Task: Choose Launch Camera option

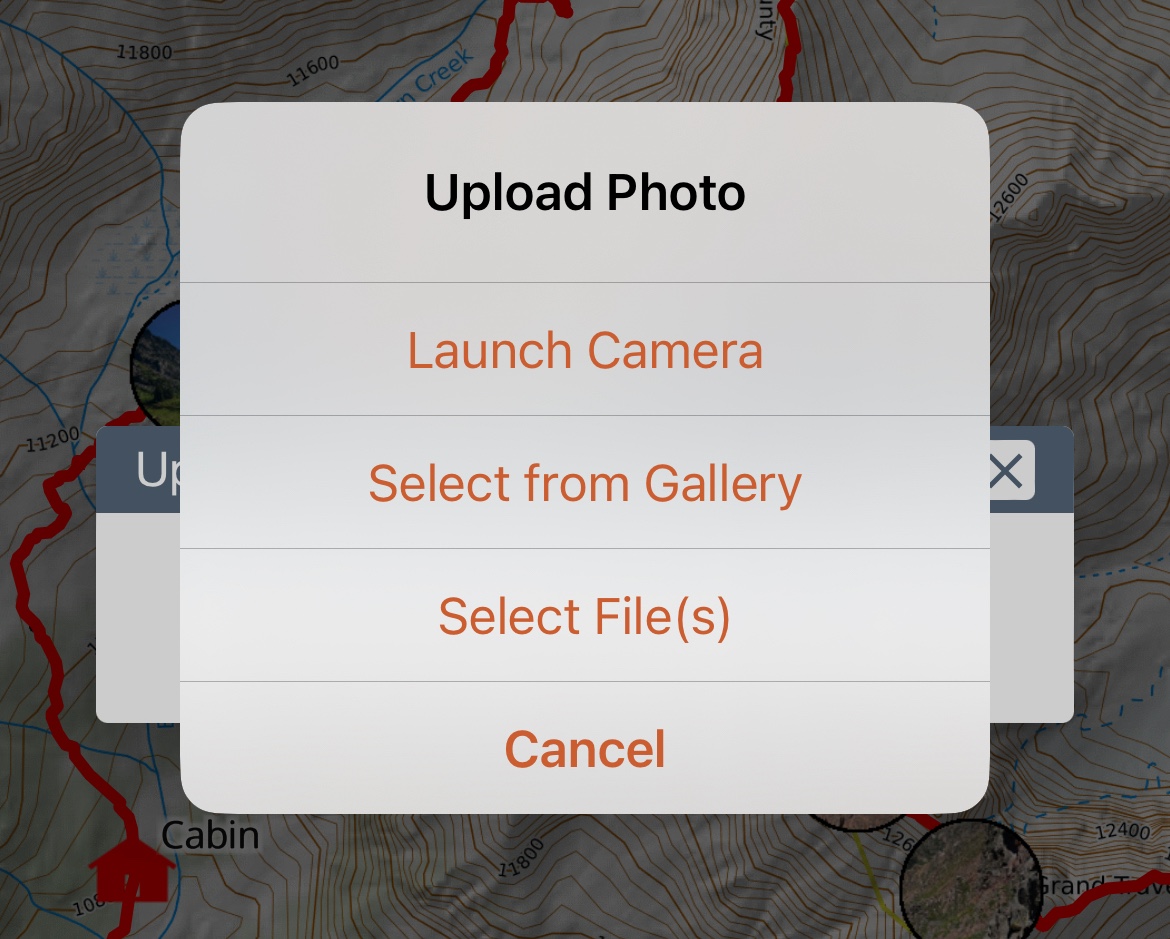Action: click(585, 350)
